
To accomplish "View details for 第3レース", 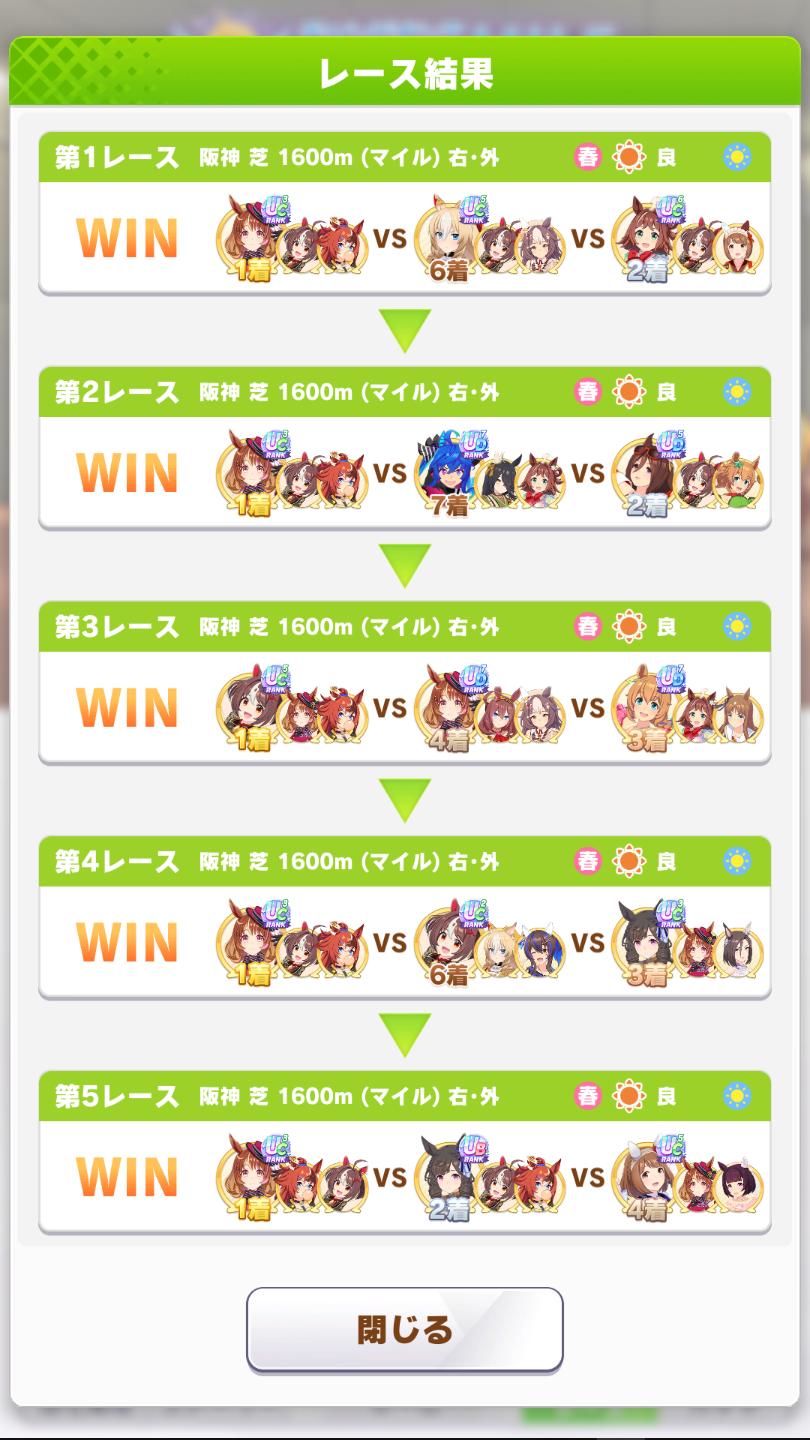I will tap(405, 684).
